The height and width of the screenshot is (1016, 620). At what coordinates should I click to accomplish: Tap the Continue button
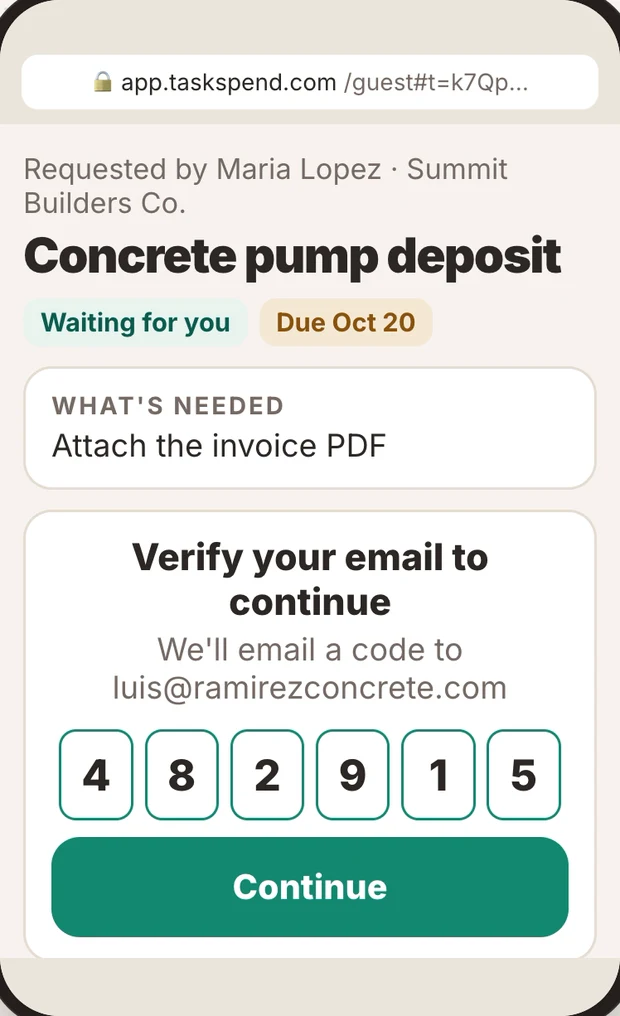point(310,886)
